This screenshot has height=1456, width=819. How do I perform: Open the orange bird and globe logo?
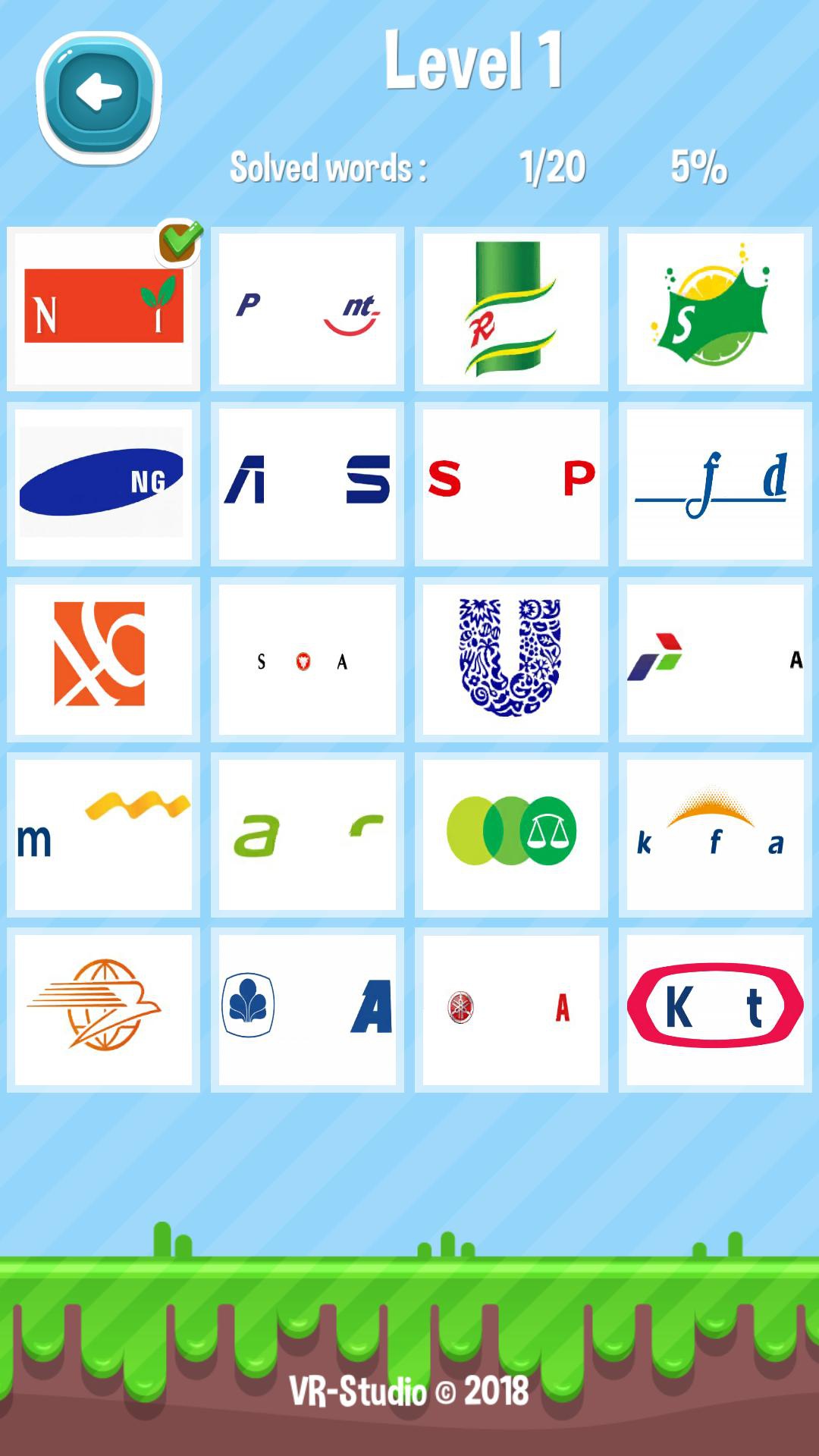tap(103, 1009)
